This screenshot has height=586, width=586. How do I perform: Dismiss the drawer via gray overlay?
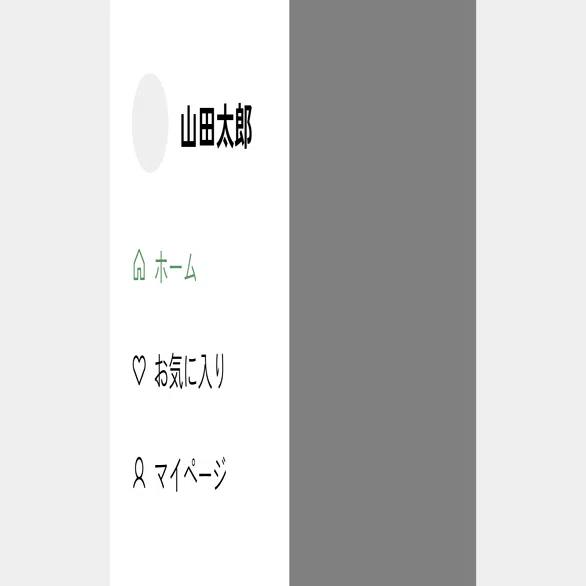pos(382,293)
